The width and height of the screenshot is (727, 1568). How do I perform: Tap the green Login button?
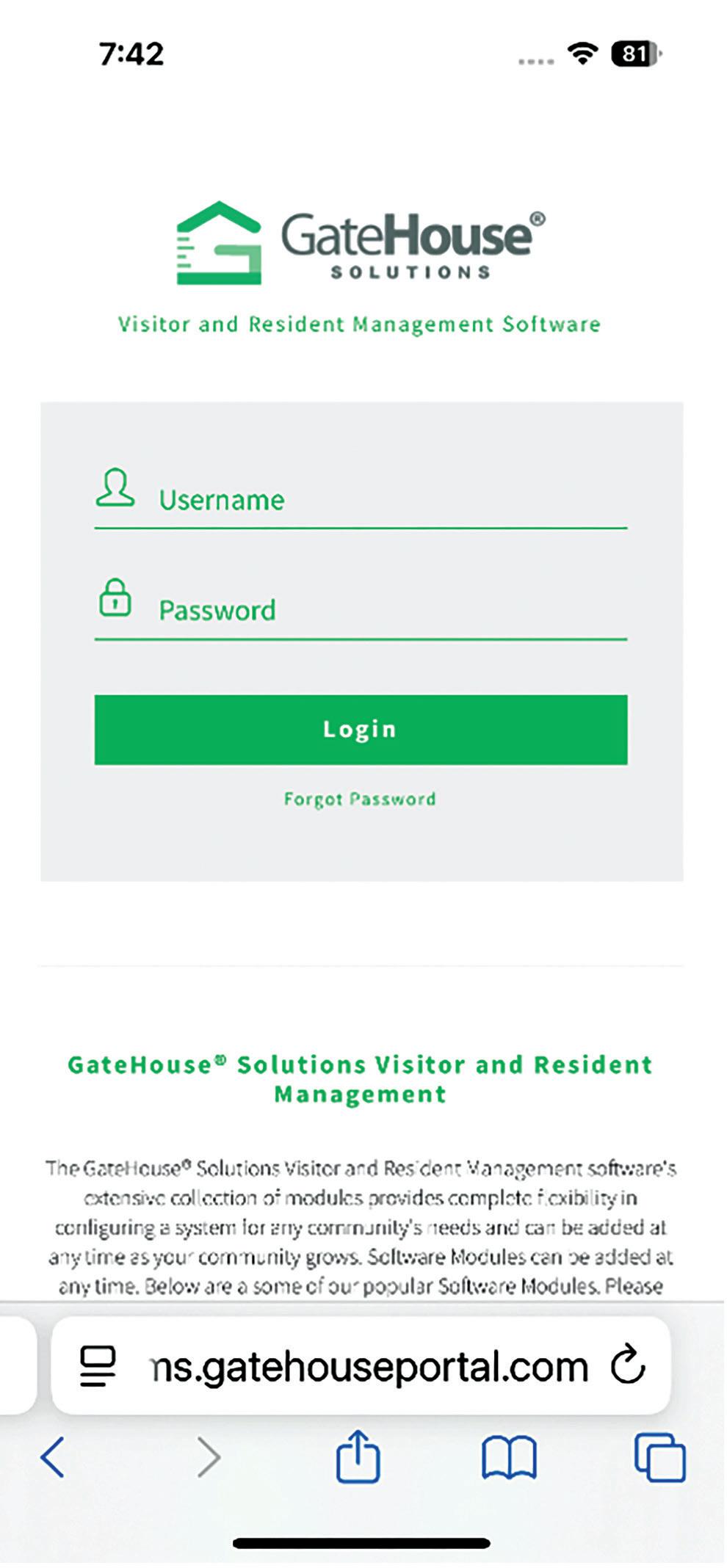click(x=361, y=730)
